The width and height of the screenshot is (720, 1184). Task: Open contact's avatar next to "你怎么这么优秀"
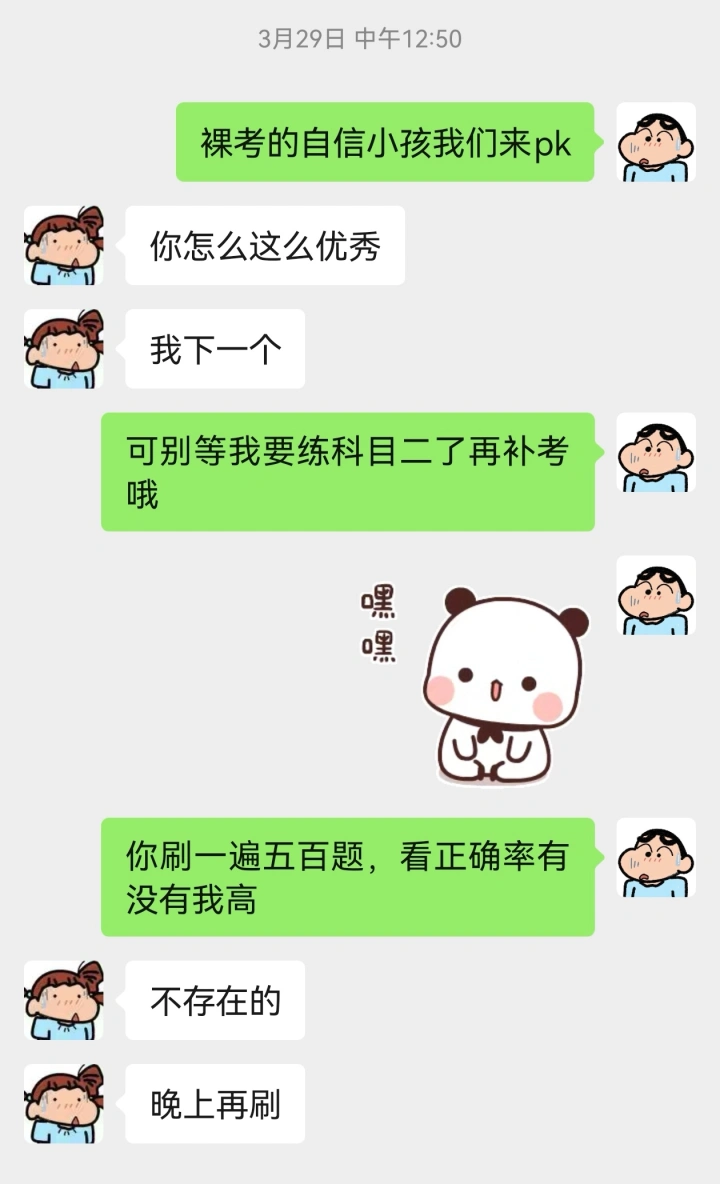(x=64, y=246)
